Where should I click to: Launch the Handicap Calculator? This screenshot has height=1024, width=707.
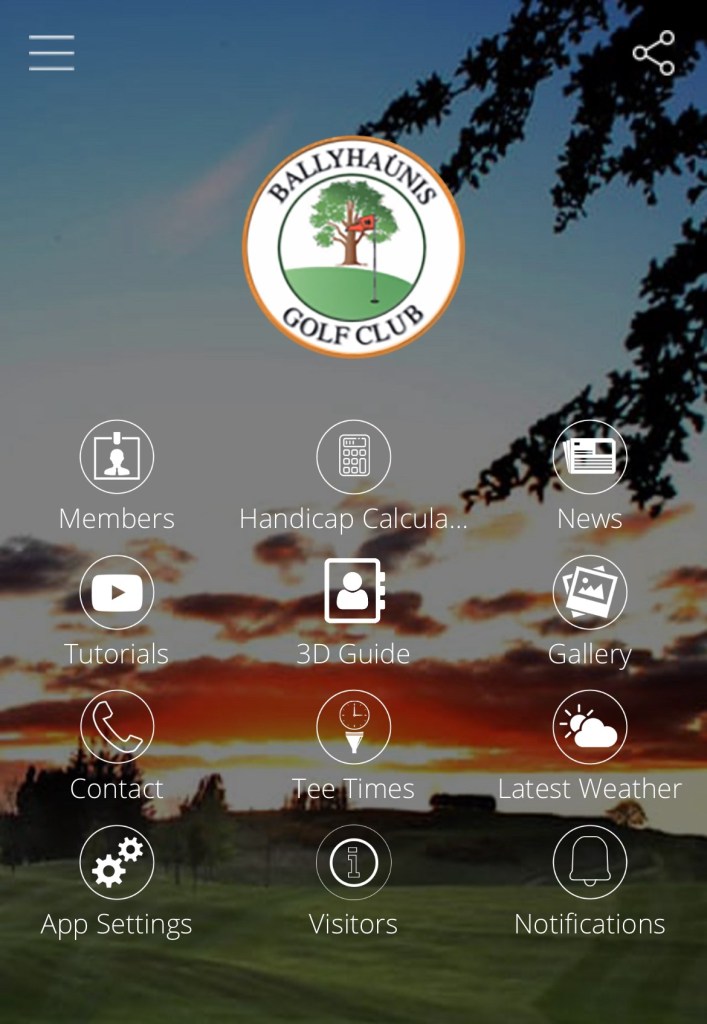pyautogui.click(x=353, y=457)
